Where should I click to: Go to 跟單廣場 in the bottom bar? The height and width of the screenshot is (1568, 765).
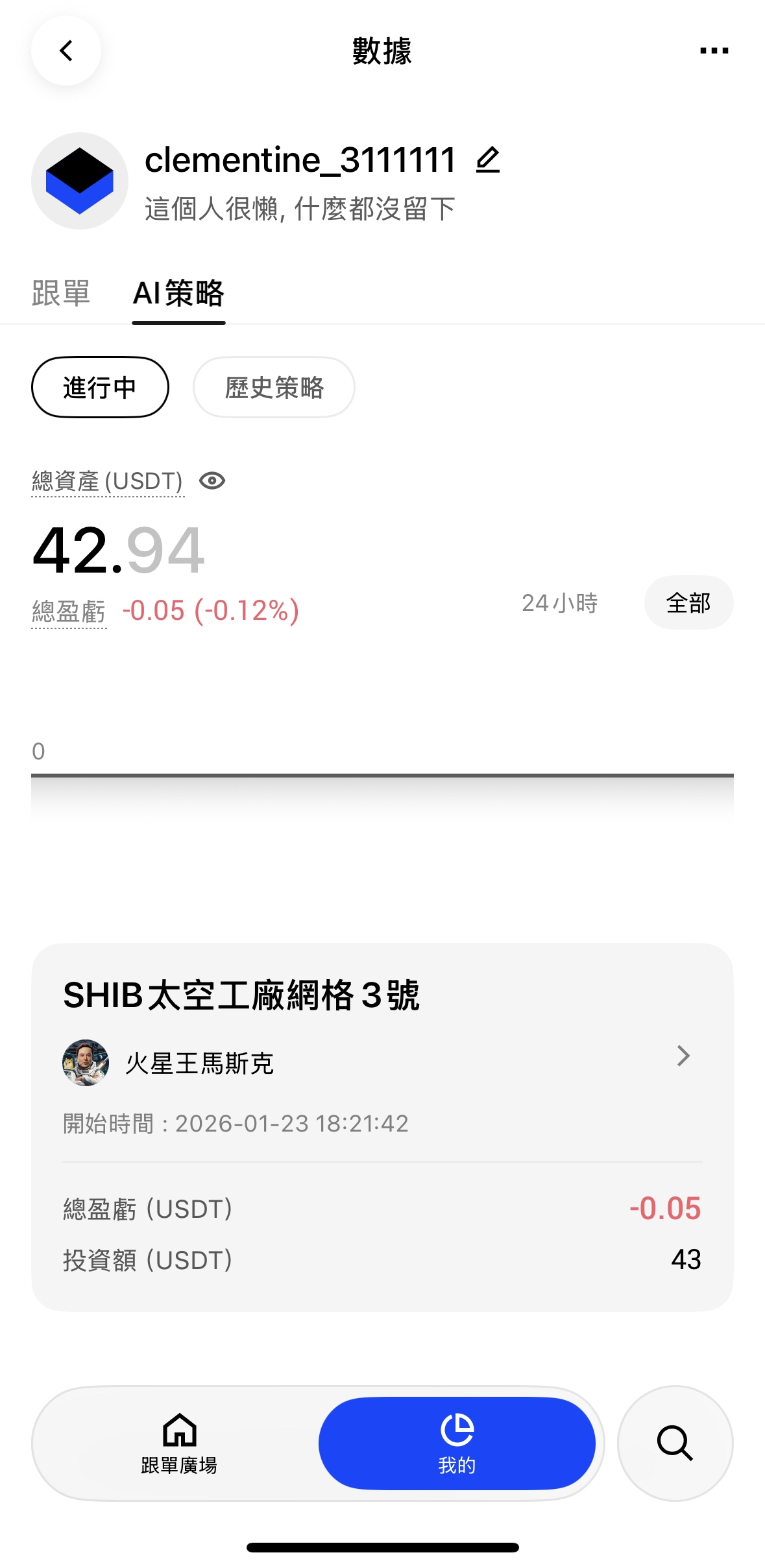coord(179,1443)
